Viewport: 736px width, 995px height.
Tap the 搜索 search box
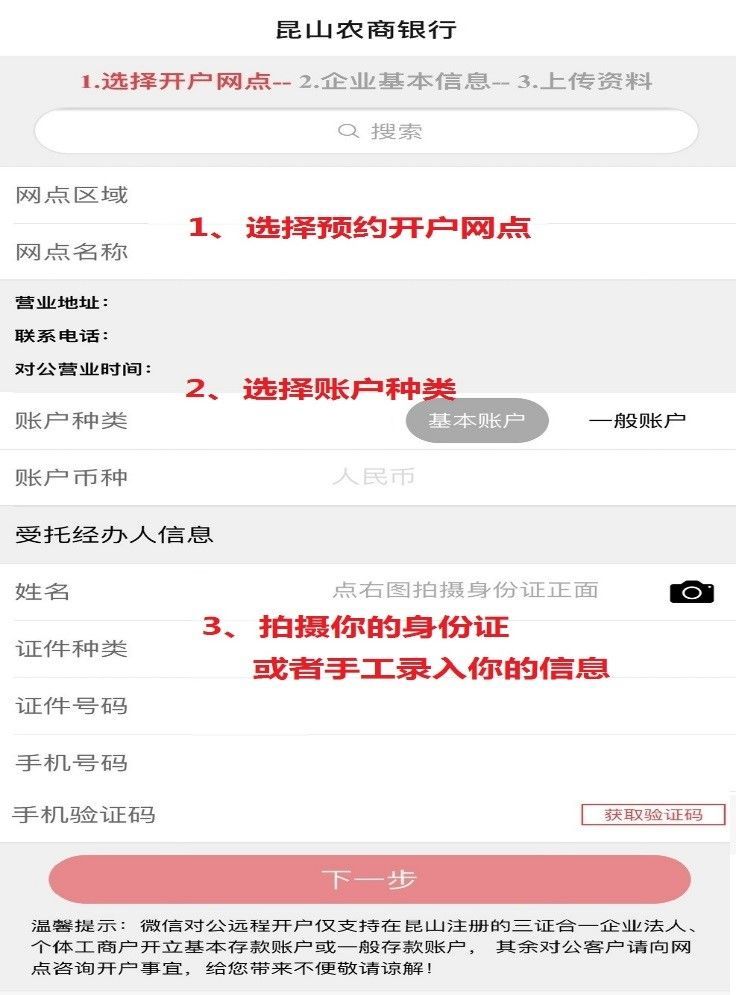coord(366,131)
